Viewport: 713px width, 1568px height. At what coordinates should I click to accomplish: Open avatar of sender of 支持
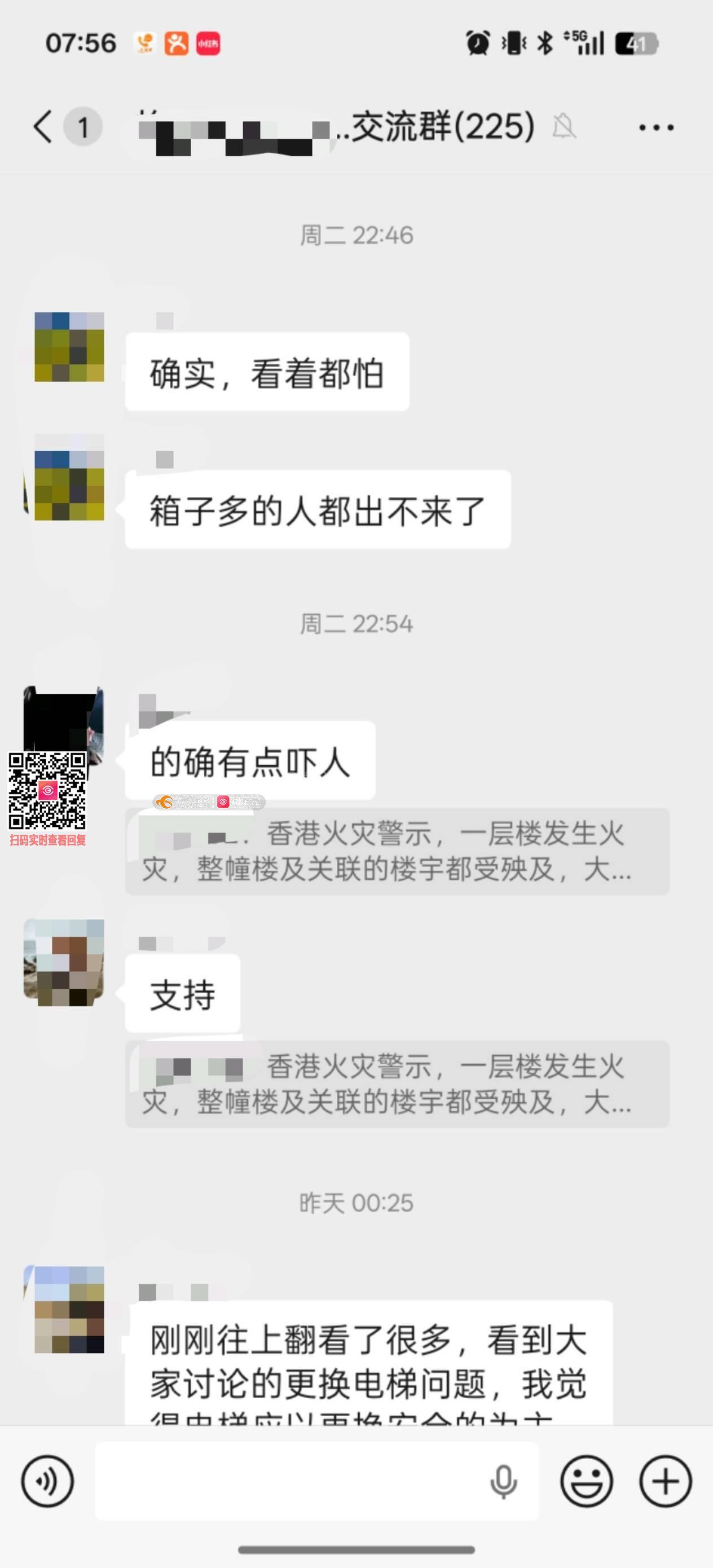coord(64,962)
